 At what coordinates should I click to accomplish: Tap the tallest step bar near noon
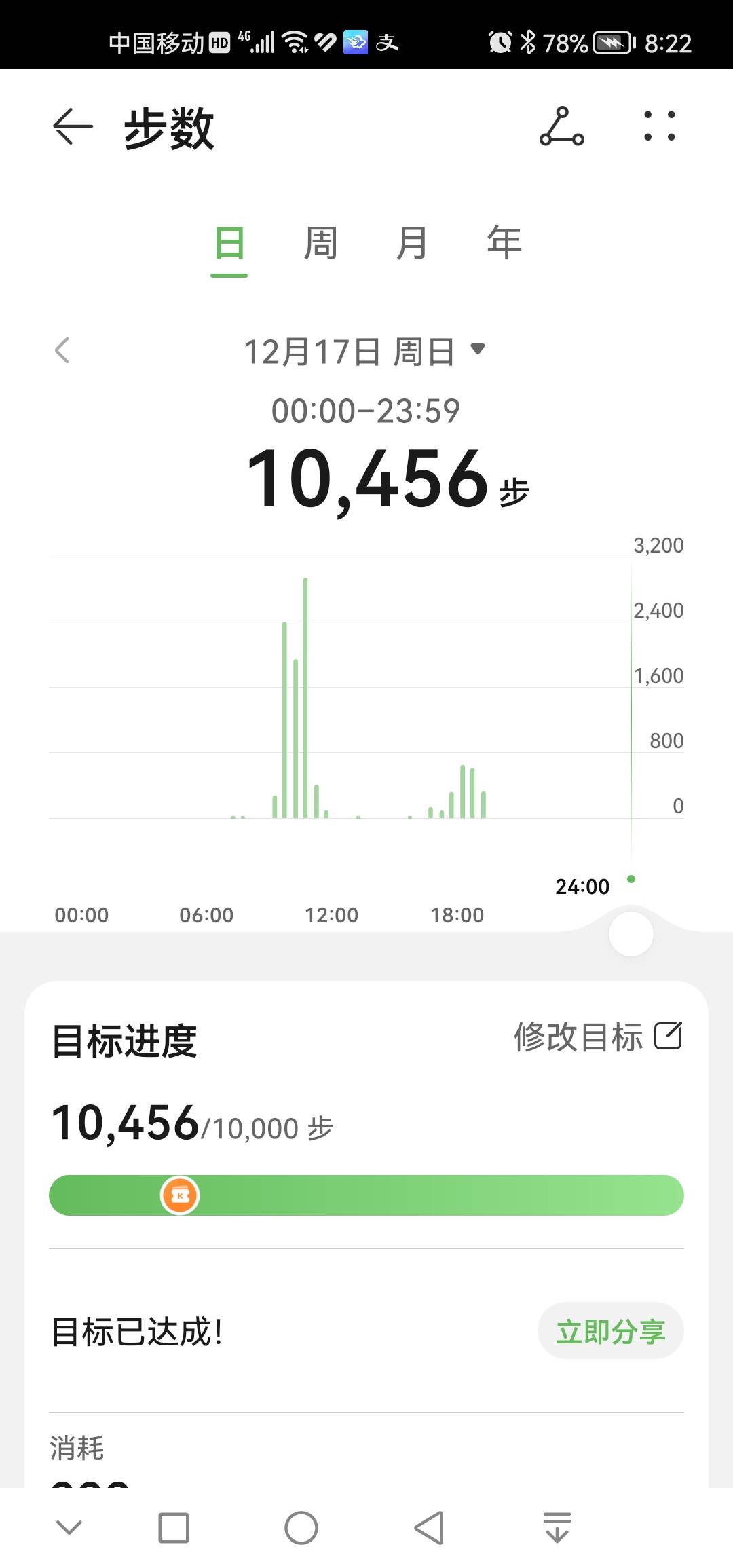(x=305, y=692)
